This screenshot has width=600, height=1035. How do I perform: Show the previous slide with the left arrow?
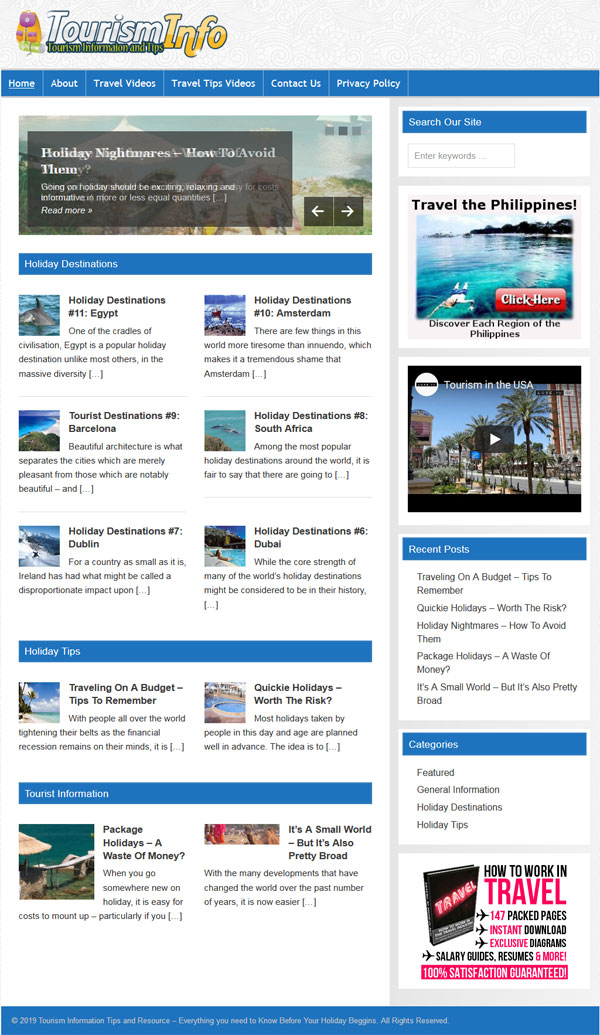point(318,211)
